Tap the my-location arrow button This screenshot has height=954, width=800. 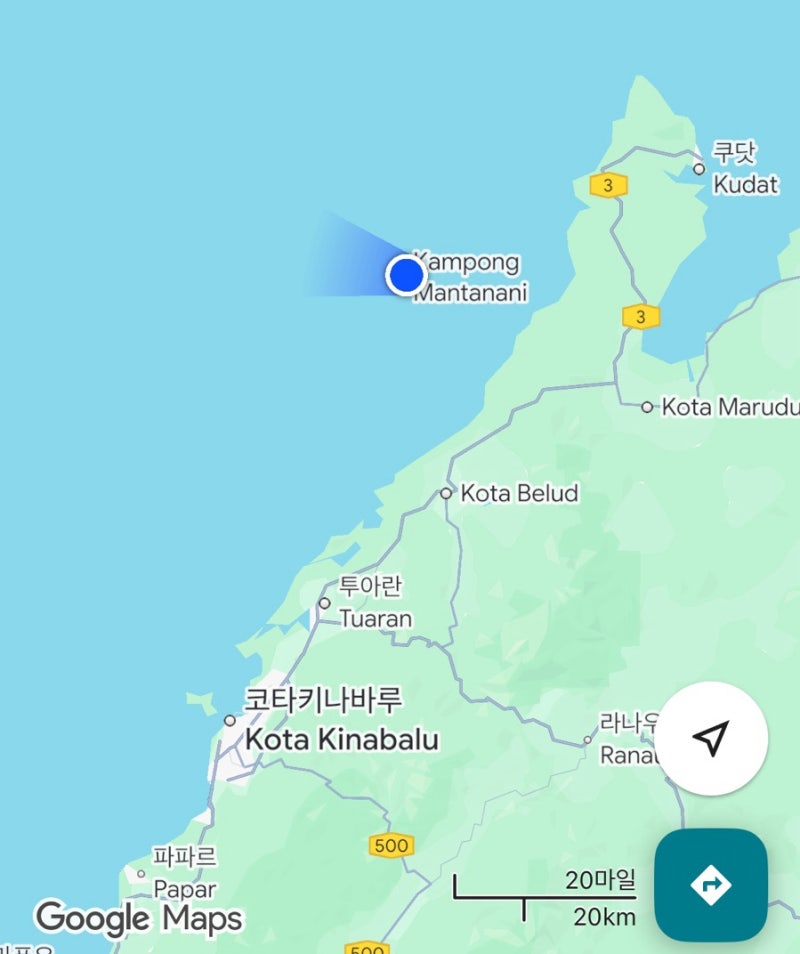(x=711, y=739)
